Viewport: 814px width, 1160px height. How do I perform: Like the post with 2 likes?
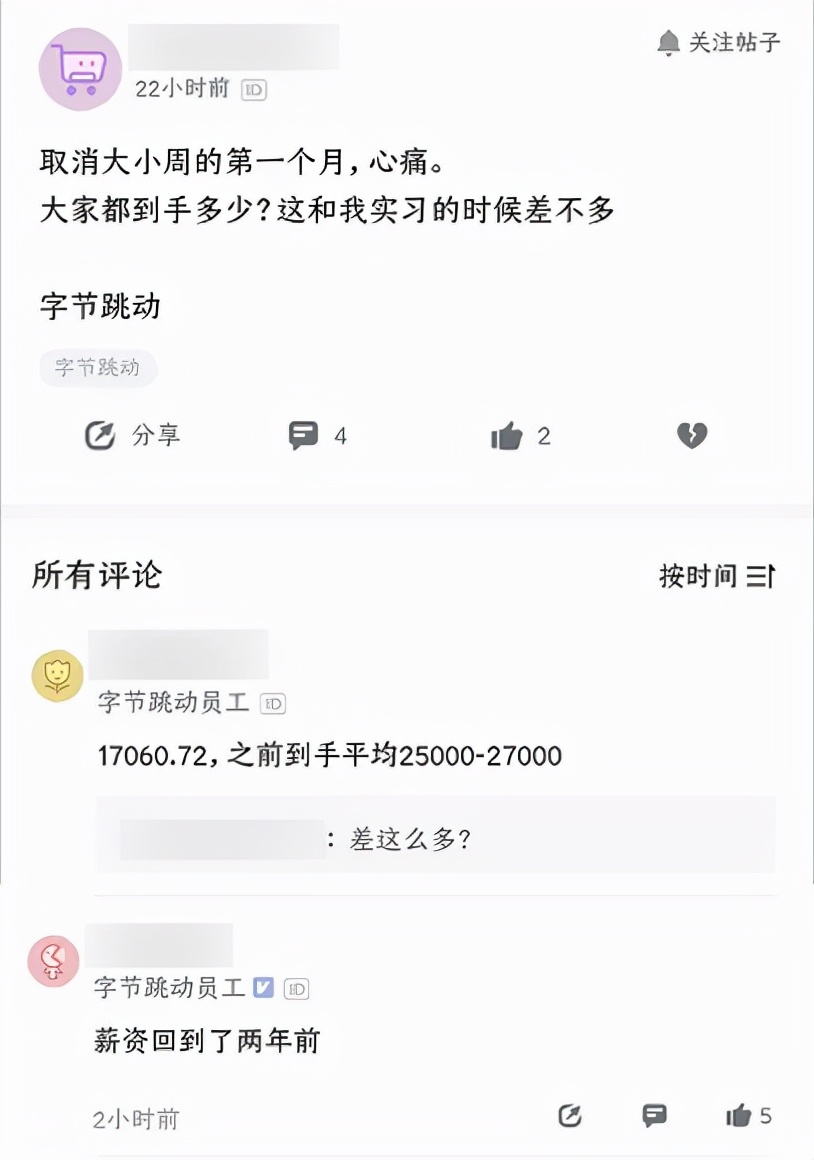click(520, 436)
